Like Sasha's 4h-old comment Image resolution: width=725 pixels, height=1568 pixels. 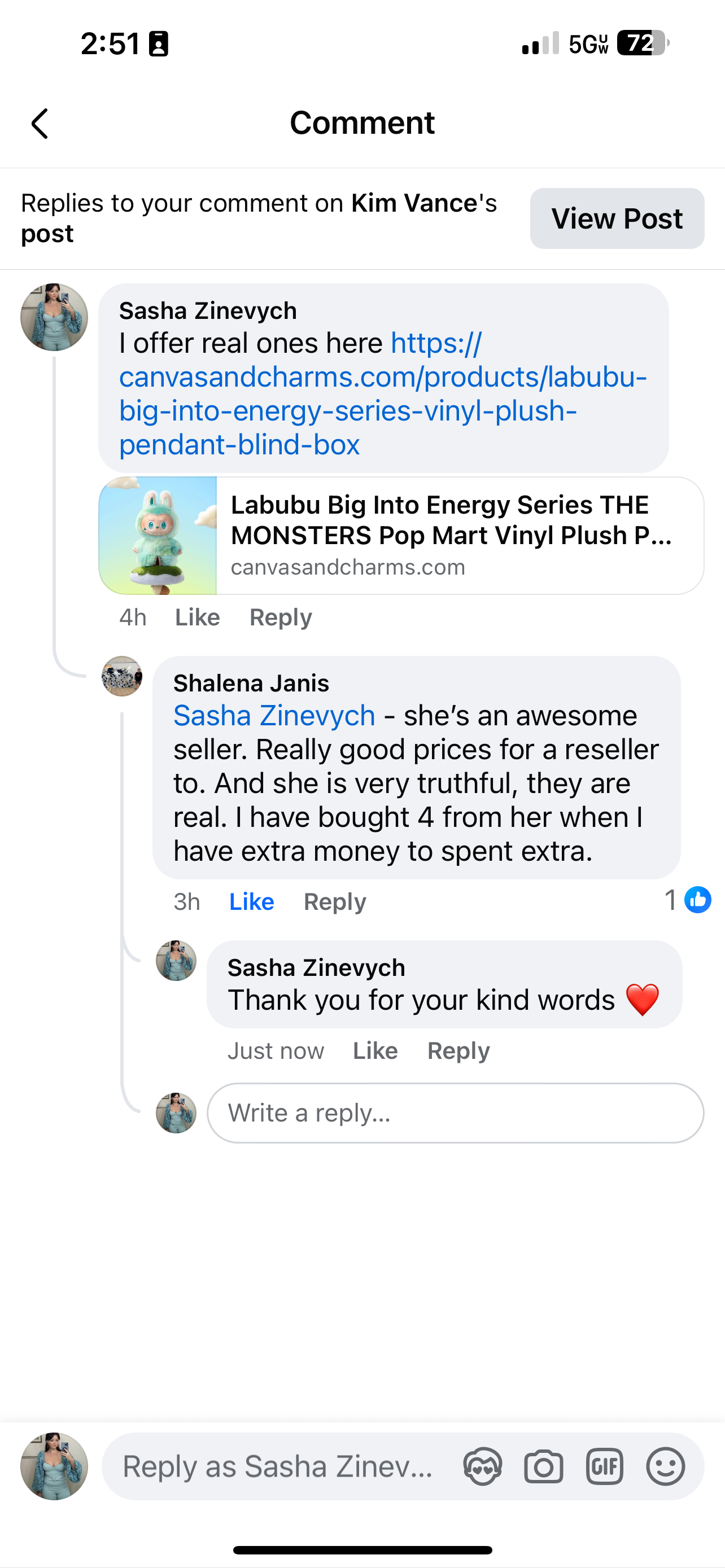coord(197,617)
